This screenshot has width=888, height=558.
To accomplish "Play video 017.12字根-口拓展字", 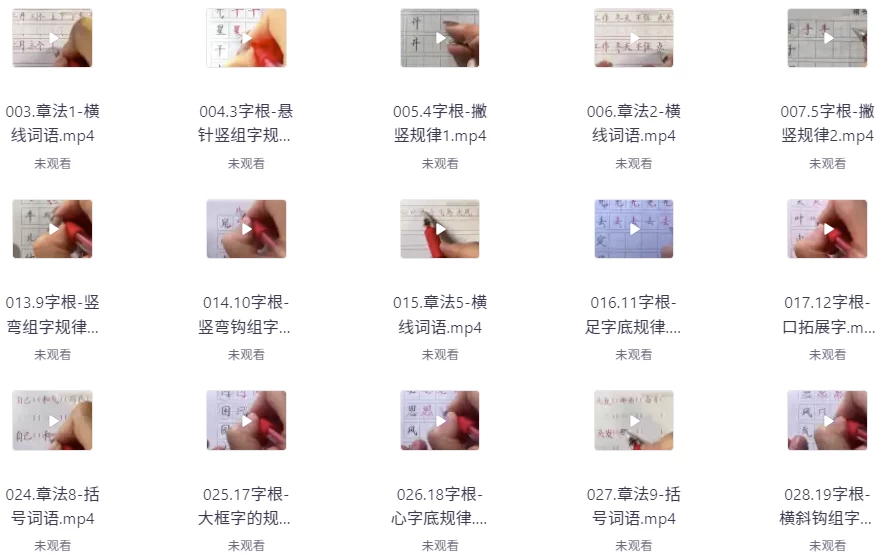I will click(827, 229).
